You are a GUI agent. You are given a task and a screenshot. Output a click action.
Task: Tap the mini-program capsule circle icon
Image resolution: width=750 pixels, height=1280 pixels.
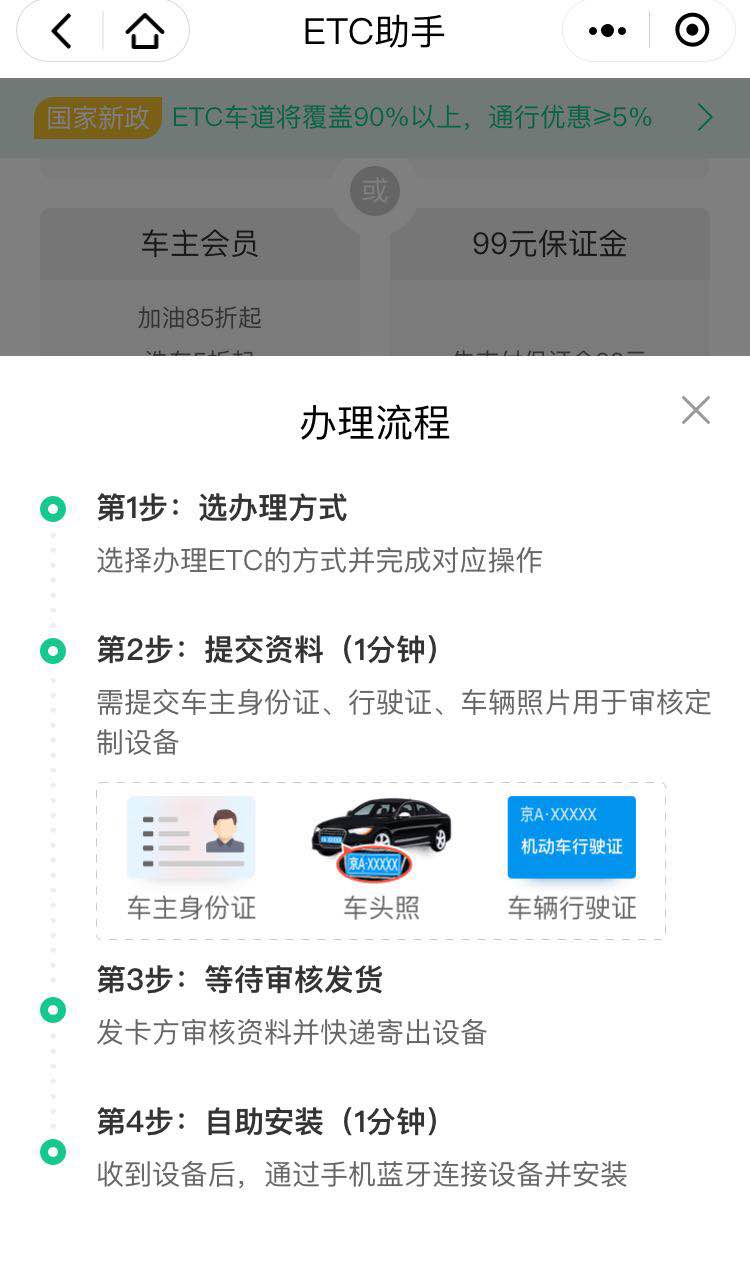(692, 31)
